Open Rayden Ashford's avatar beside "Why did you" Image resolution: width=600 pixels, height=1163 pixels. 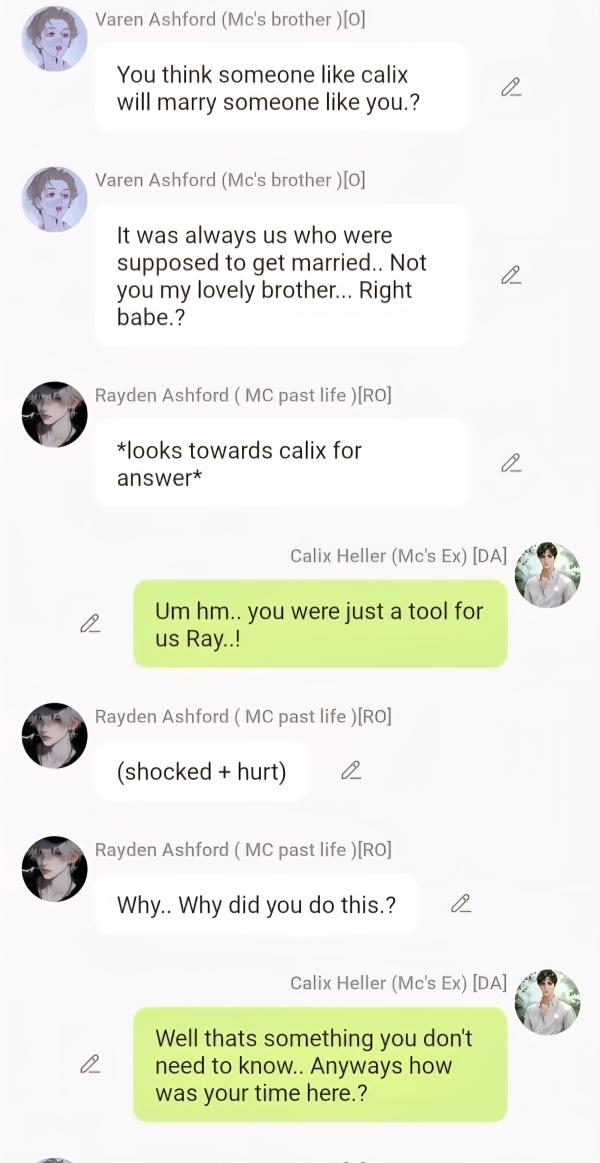54,868
